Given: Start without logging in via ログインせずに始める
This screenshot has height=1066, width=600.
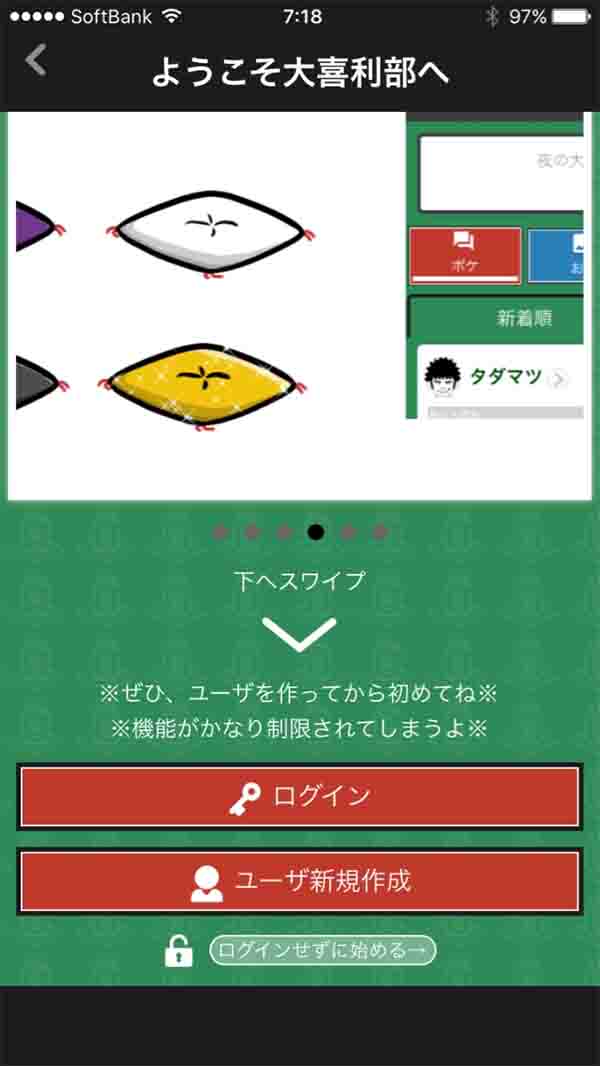Looking at the screenshot, I should pos(323,950).
